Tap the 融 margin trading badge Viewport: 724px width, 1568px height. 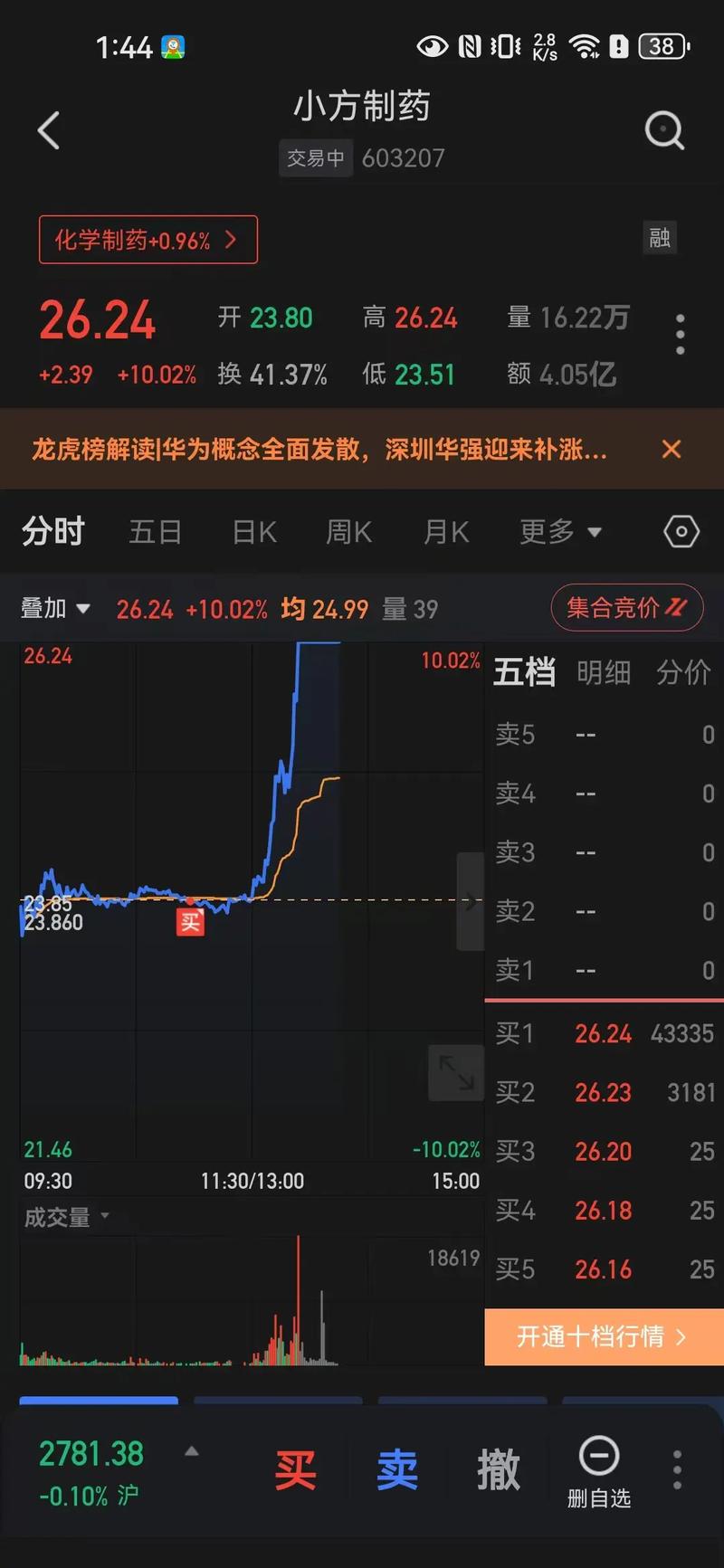(x=660, y=237)
